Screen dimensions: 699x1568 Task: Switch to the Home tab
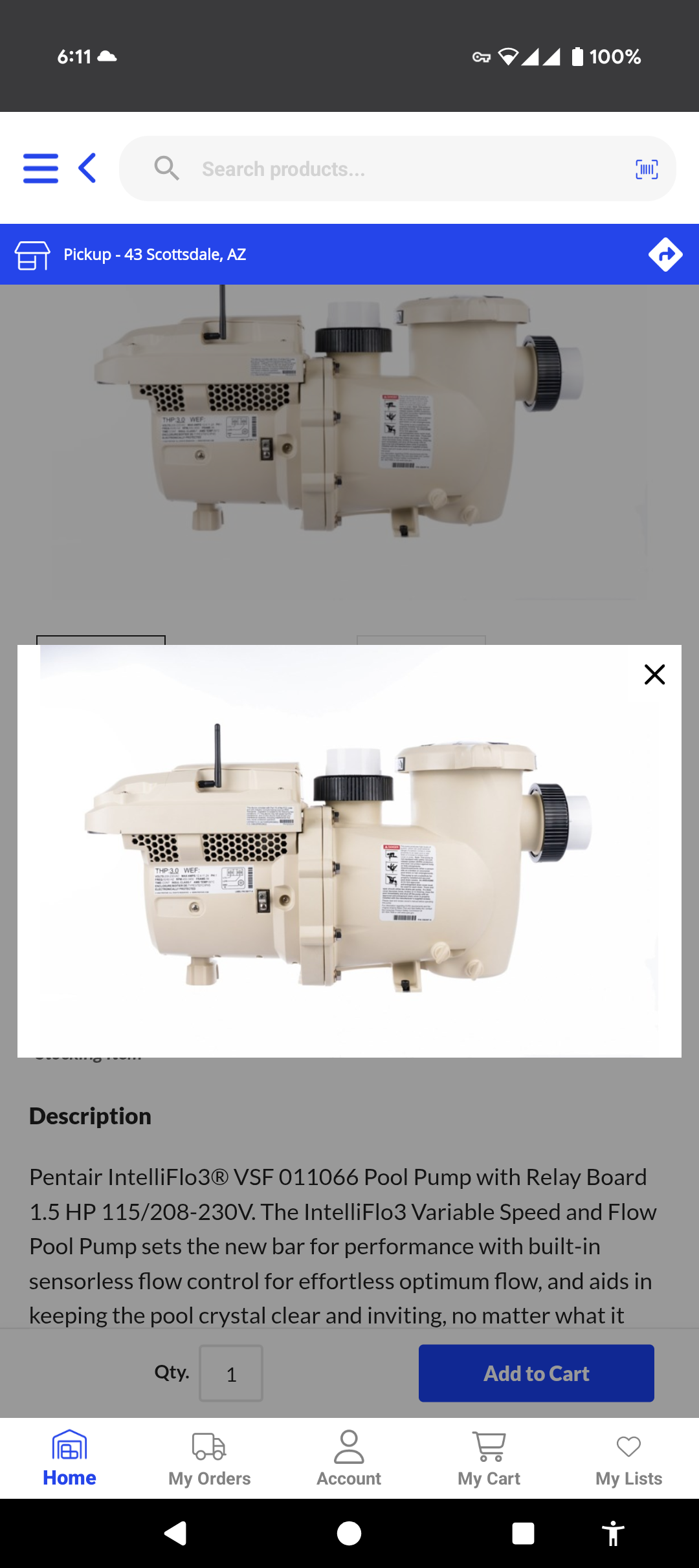[69, 1459]
